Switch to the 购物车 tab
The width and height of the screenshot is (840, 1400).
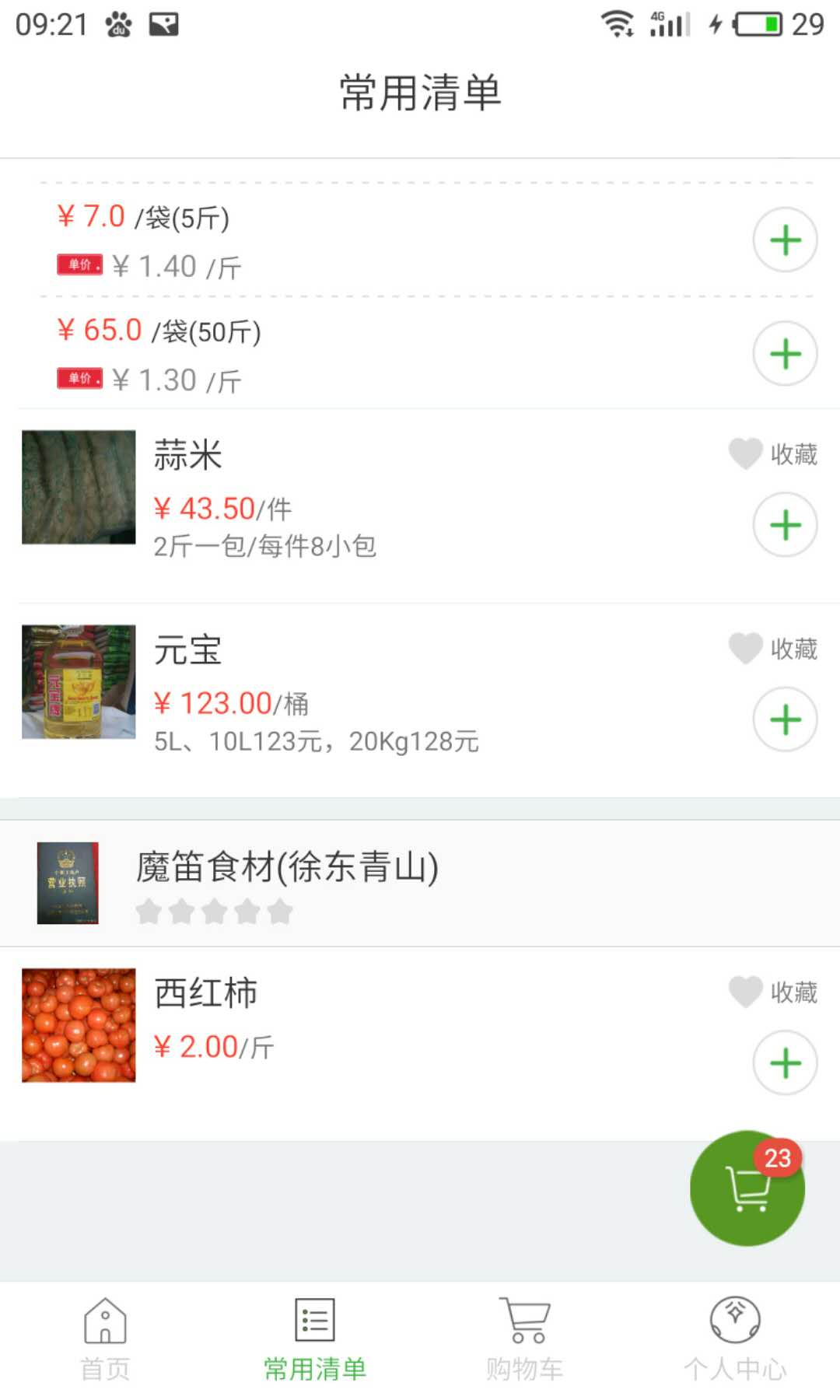tap(525, 1339)
